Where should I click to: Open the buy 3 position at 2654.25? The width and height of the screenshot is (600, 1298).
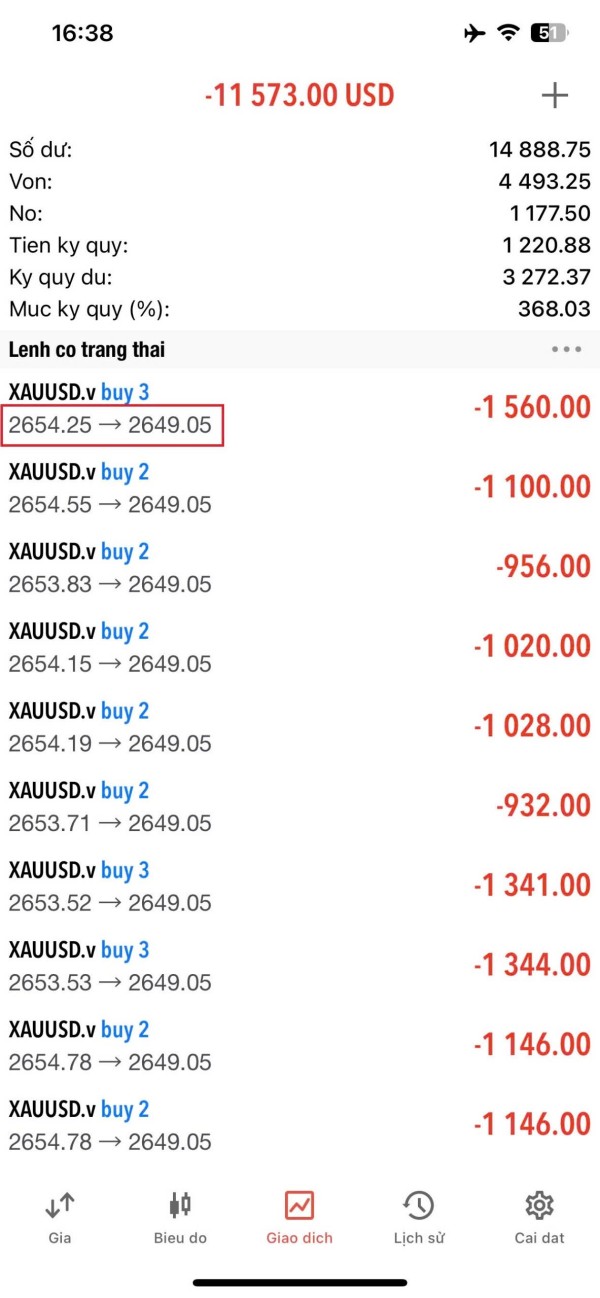300,408
